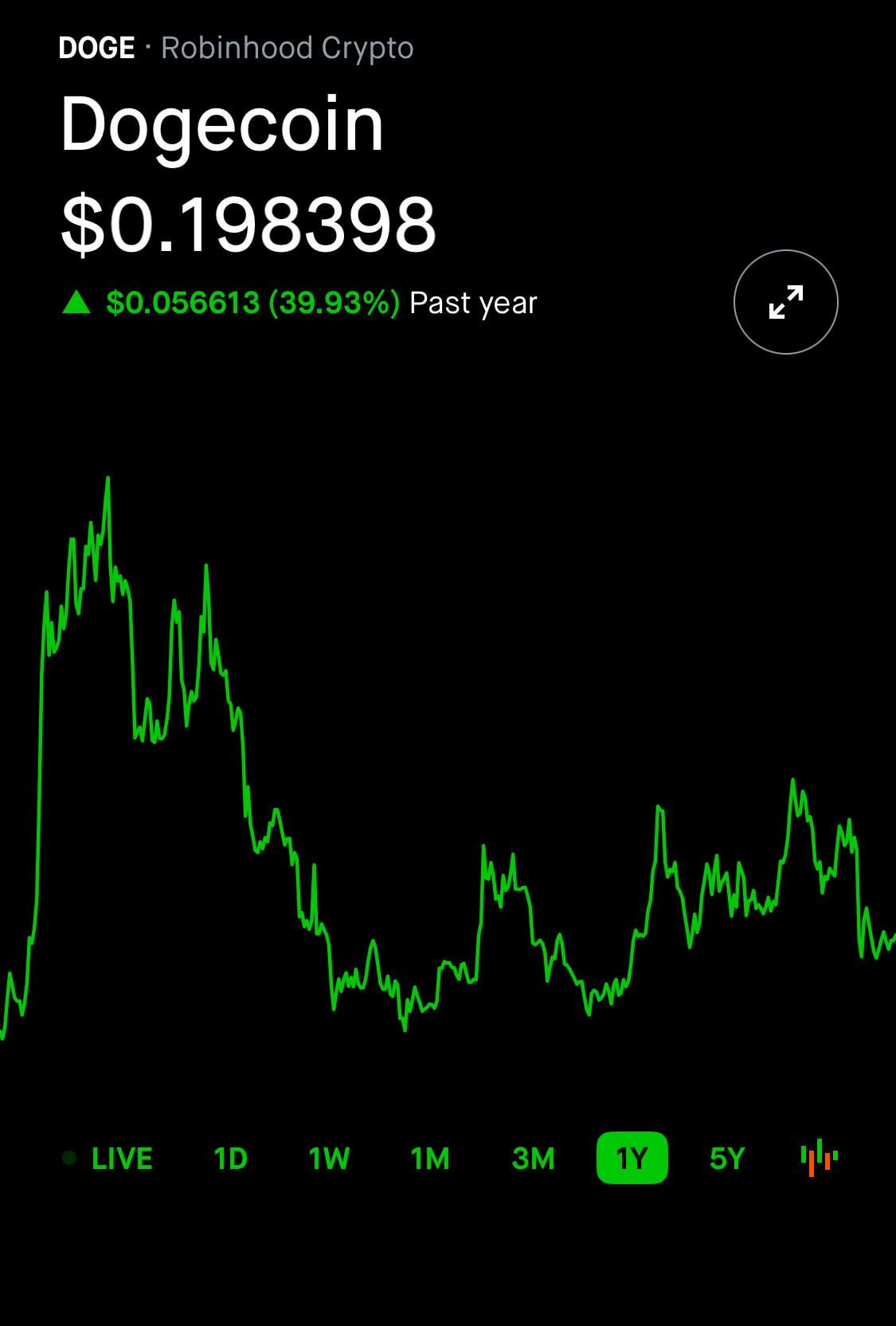
Task: Tap the selected 1Y range
Action: [632, 1158]
